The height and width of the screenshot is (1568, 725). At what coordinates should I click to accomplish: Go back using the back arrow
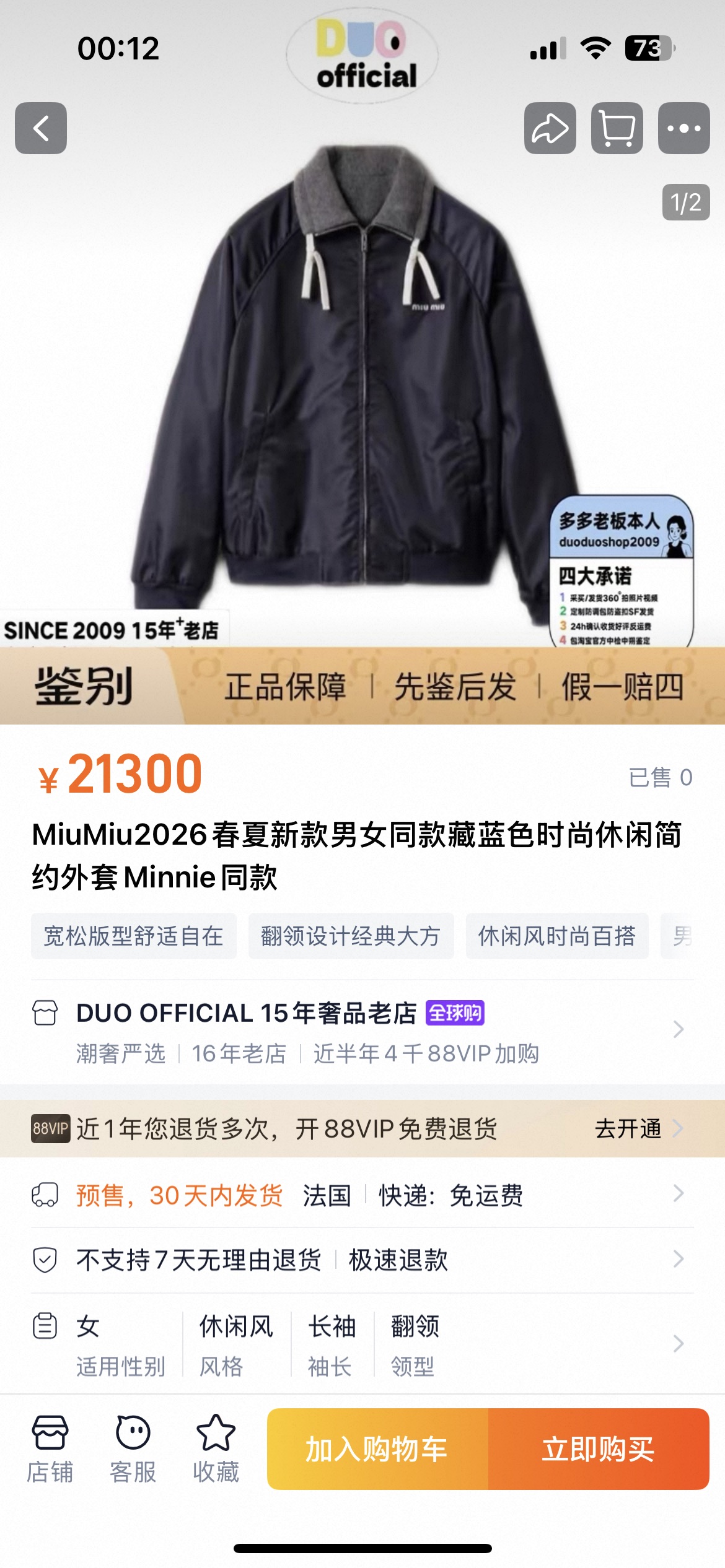pos(41,128)
